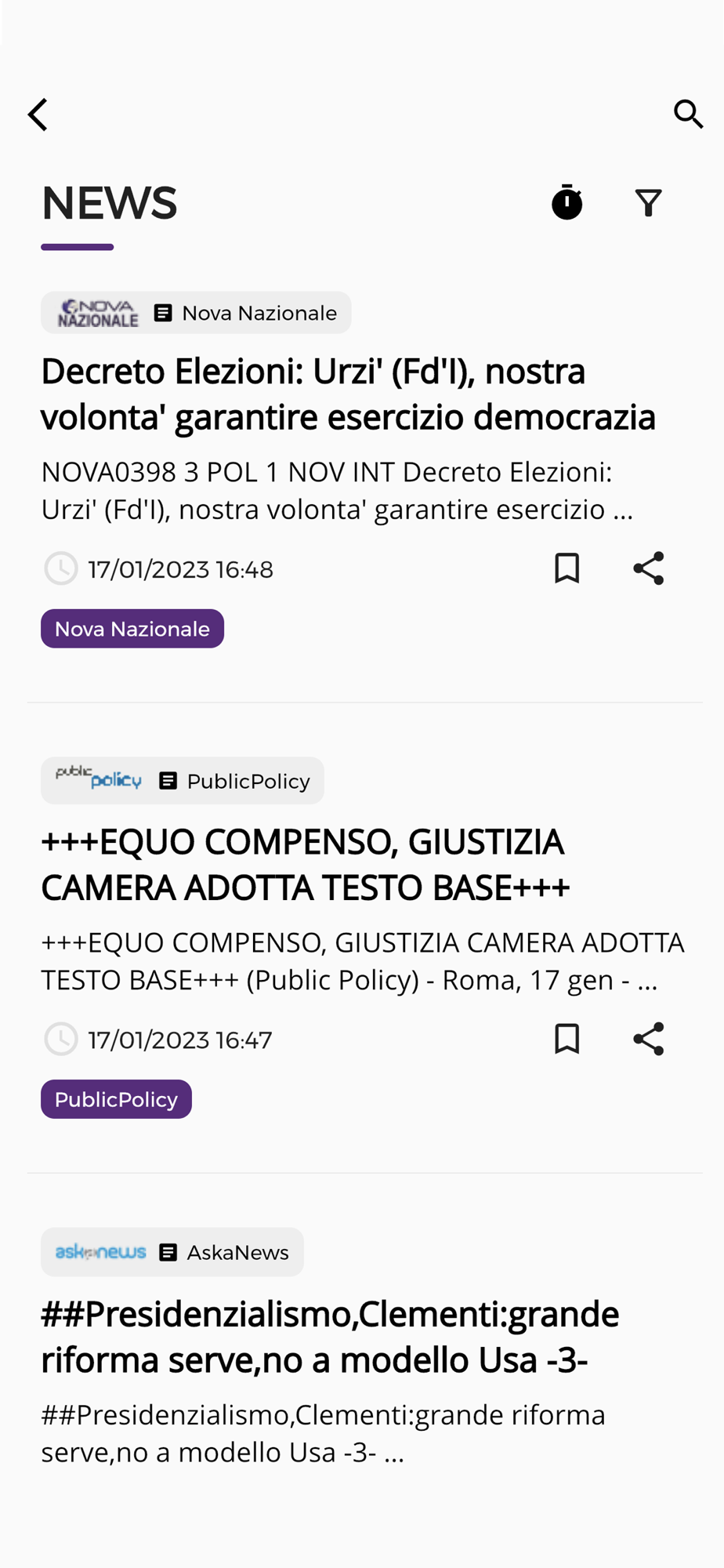Tap the timer icon beside NEWS
The image size is (724, 1568).
pos(567,202)
